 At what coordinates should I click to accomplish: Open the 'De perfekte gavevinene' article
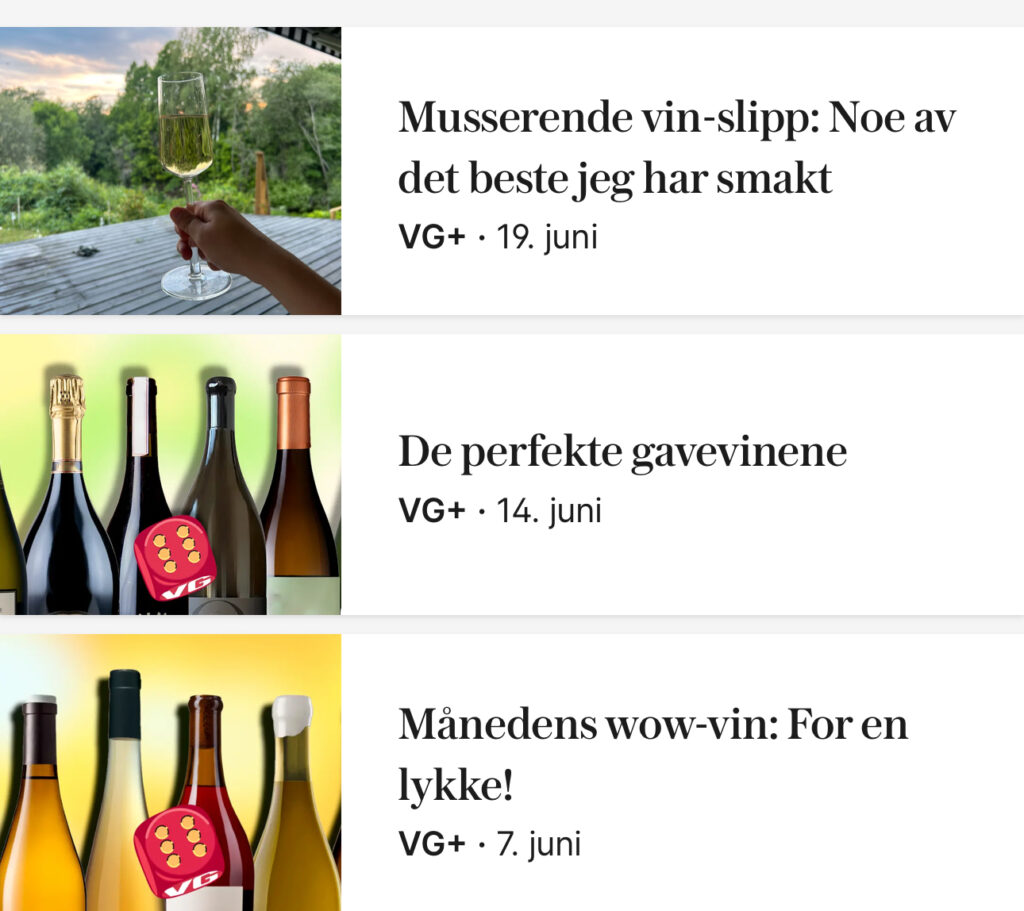coord(622,453)
